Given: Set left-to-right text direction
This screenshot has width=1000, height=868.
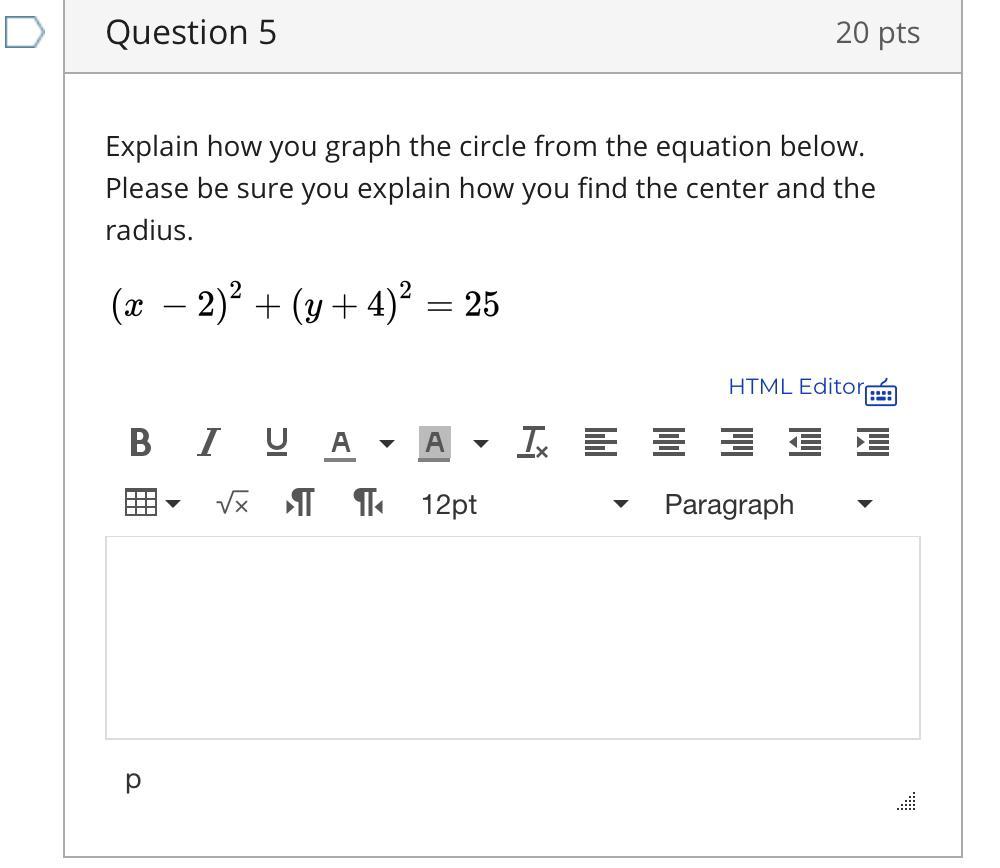Looking at the screenshot, I should click(300, 503).
